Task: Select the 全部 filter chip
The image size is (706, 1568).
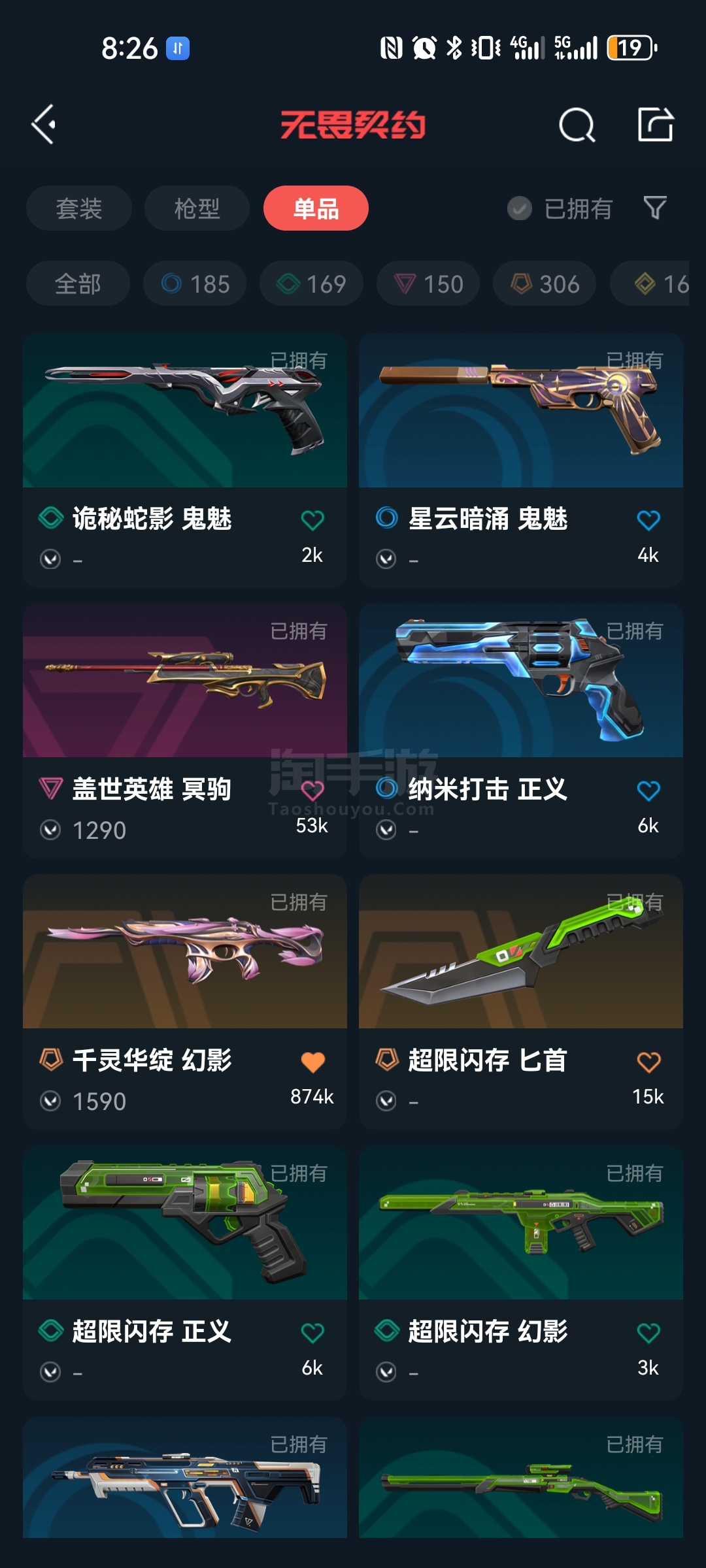Action: point(78,284)
